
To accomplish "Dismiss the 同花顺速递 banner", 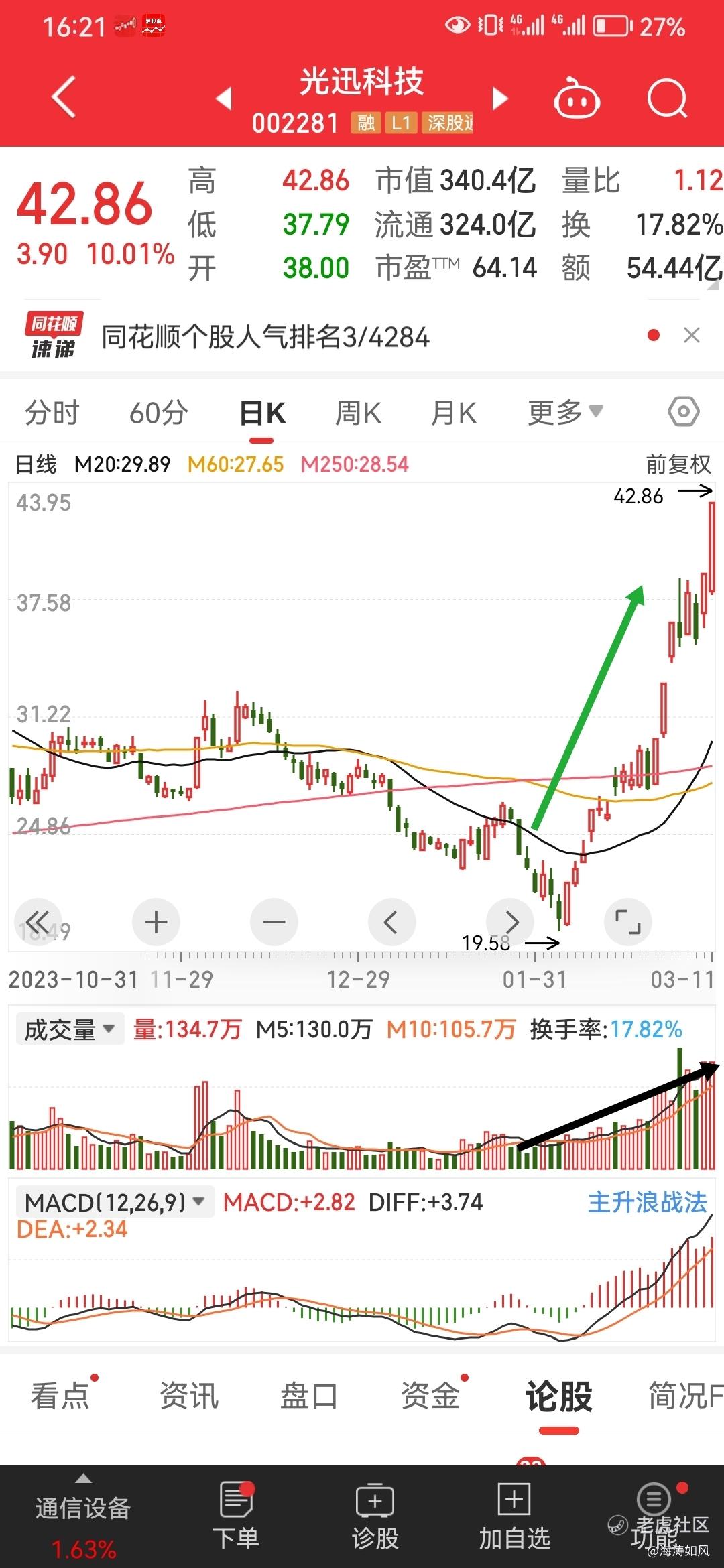I will 691,335.
